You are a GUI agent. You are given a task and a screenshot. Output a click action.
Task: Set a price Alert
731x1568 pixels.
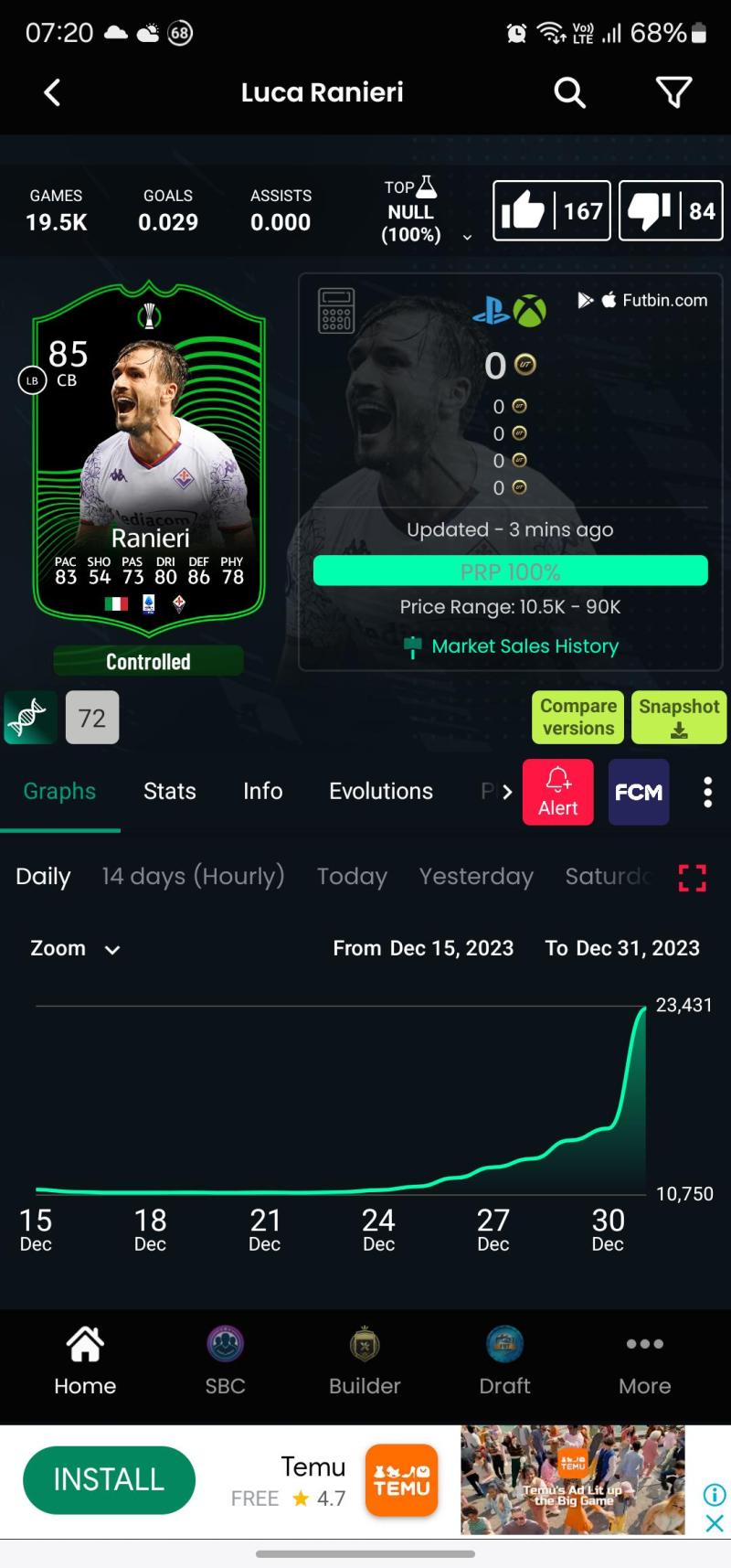(x=557, y=792)
